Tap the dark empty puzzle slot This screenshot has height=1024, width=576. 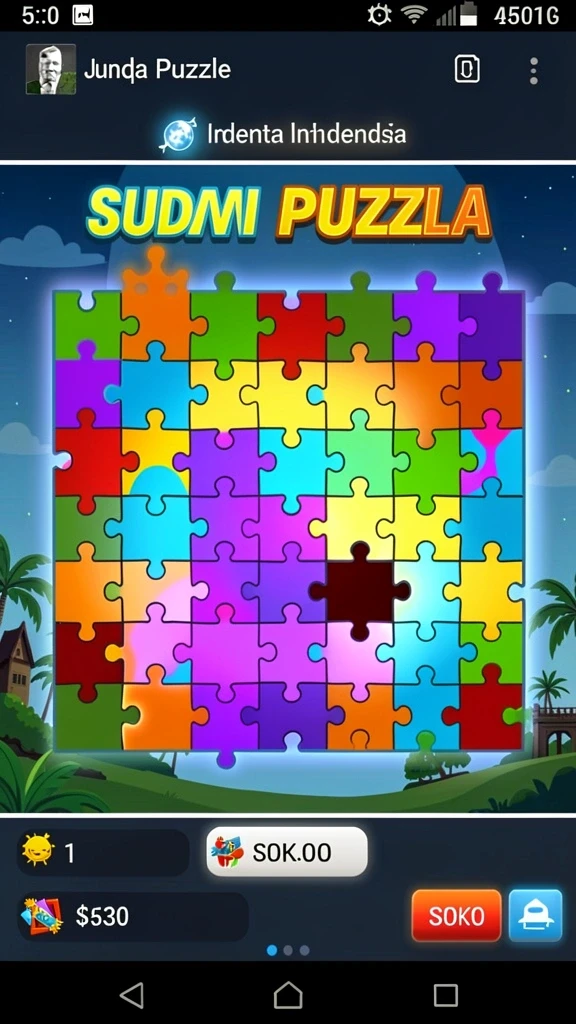tap(360, 591)
